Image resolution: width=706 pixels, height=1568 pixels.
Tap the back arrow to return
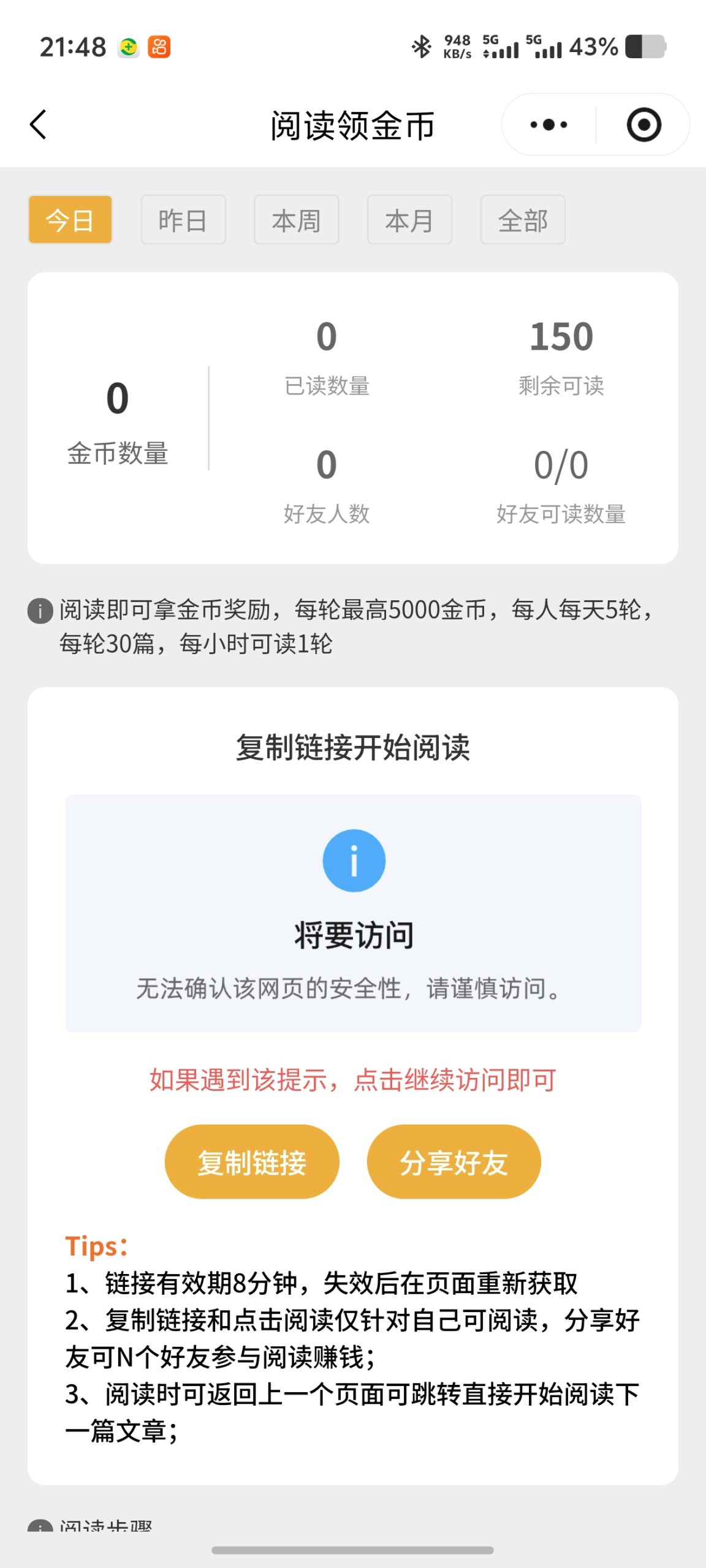[x=39, y=124]
